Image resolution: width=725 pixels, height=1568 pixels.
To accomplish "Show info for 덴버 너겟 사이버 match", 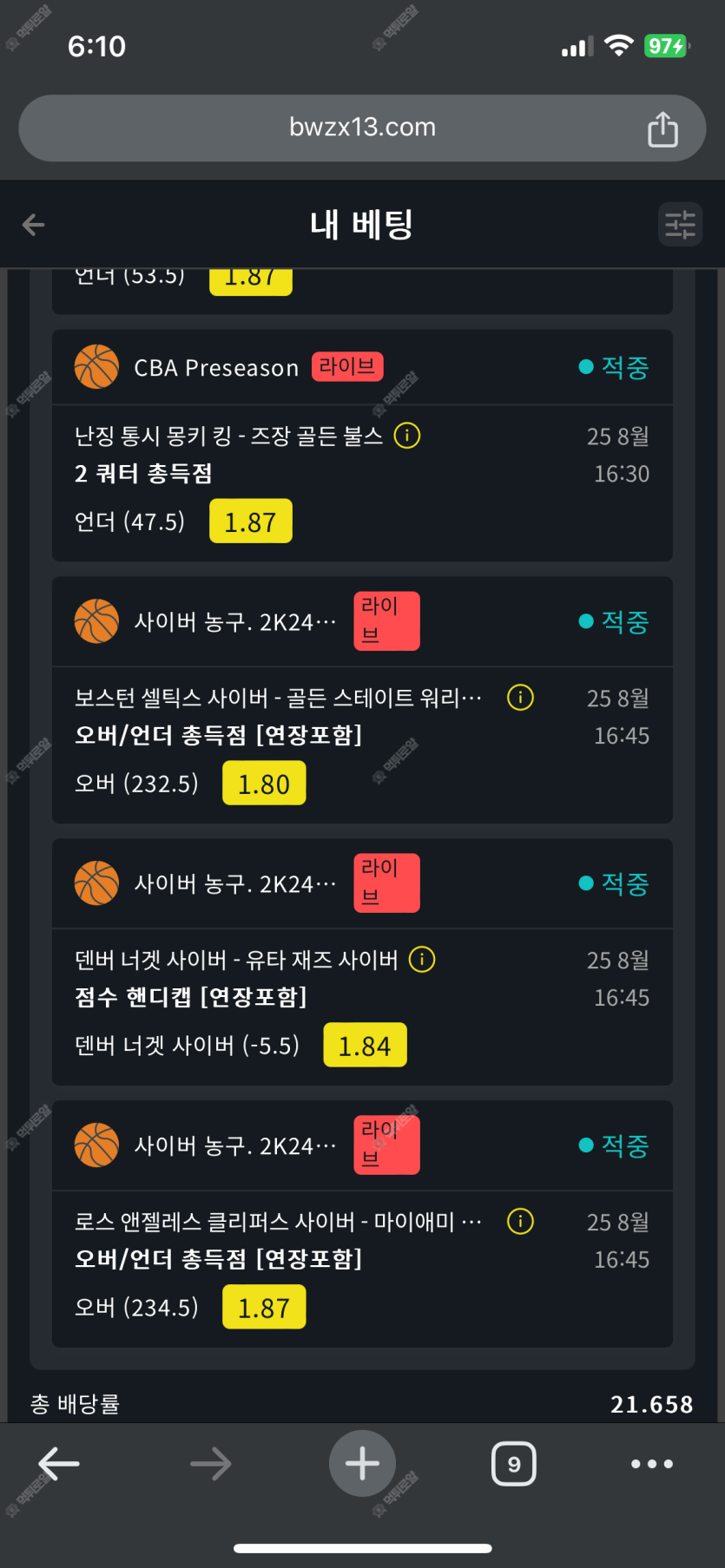I will [x=422, y=959].
